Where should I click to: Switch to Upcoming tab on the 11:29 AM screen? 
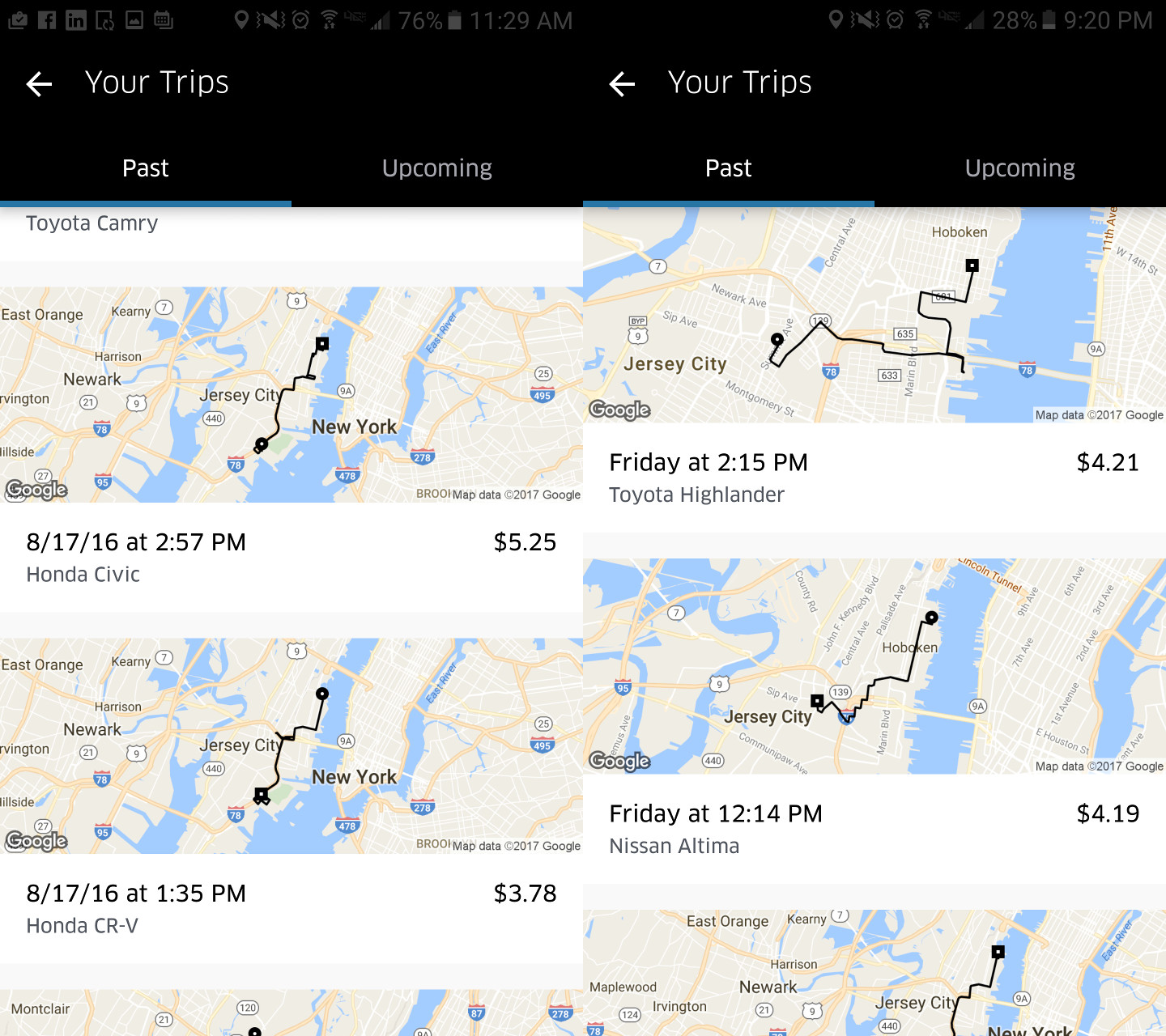pyautogui.click(x=437, y=168)
